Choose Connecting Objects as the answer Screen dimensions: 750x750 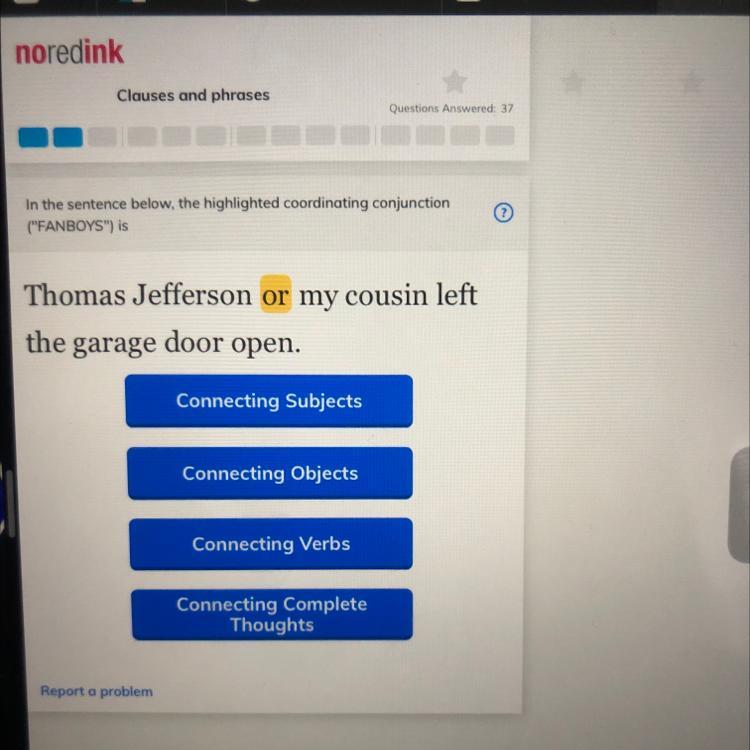pos(270,473)
